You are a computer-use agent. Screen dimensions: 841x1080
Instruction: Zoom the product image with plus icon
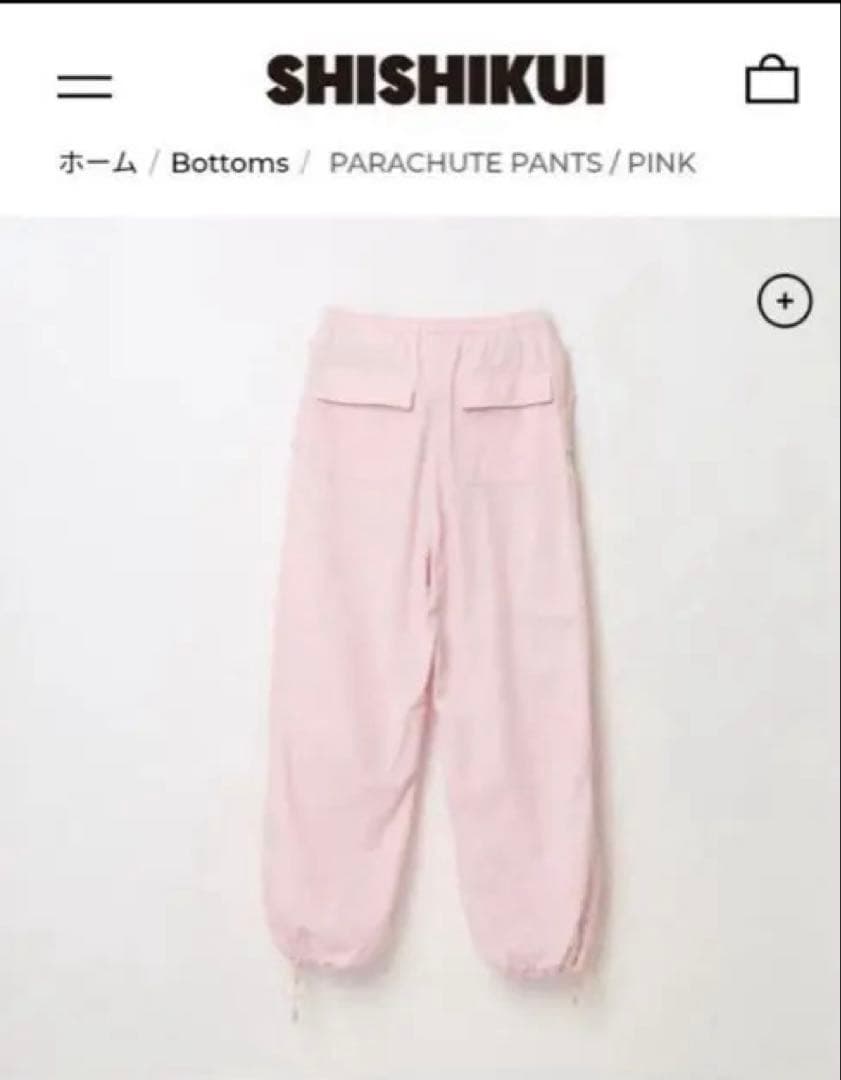(785, 300)
